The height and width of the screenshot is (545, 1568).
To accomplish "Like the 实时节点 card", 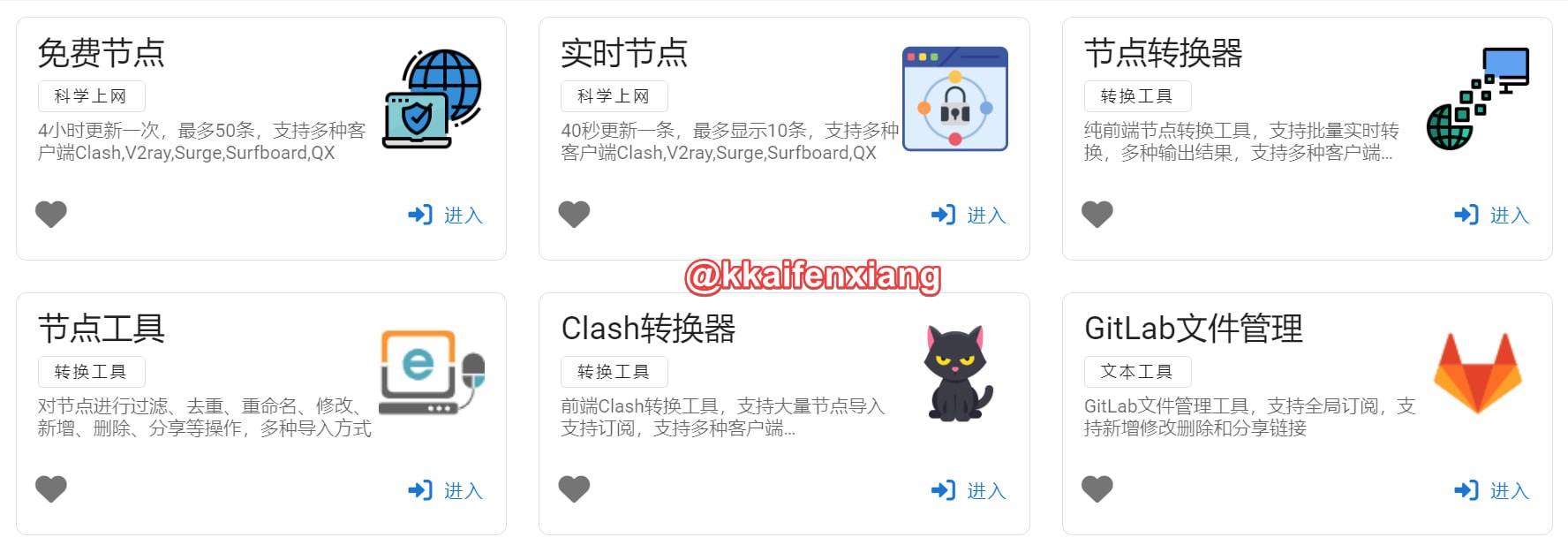I will (x=574, y=214).
